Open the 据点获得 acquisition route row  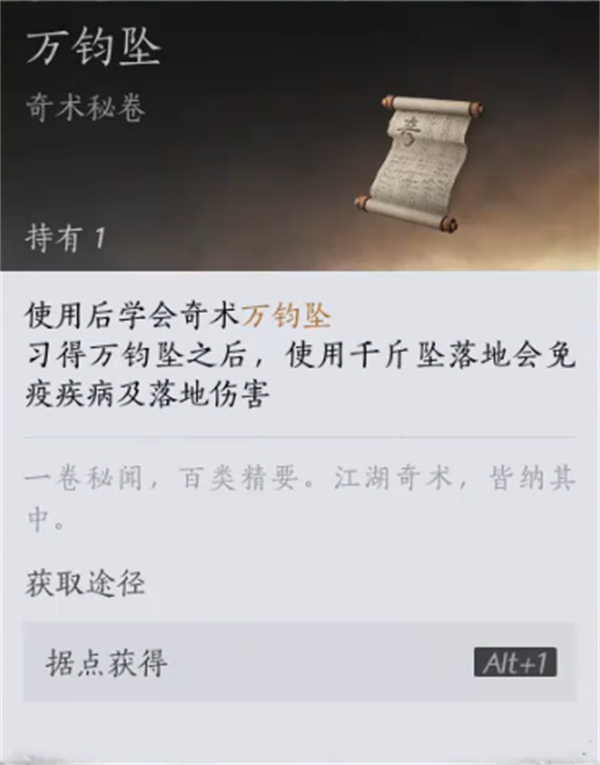299,662
